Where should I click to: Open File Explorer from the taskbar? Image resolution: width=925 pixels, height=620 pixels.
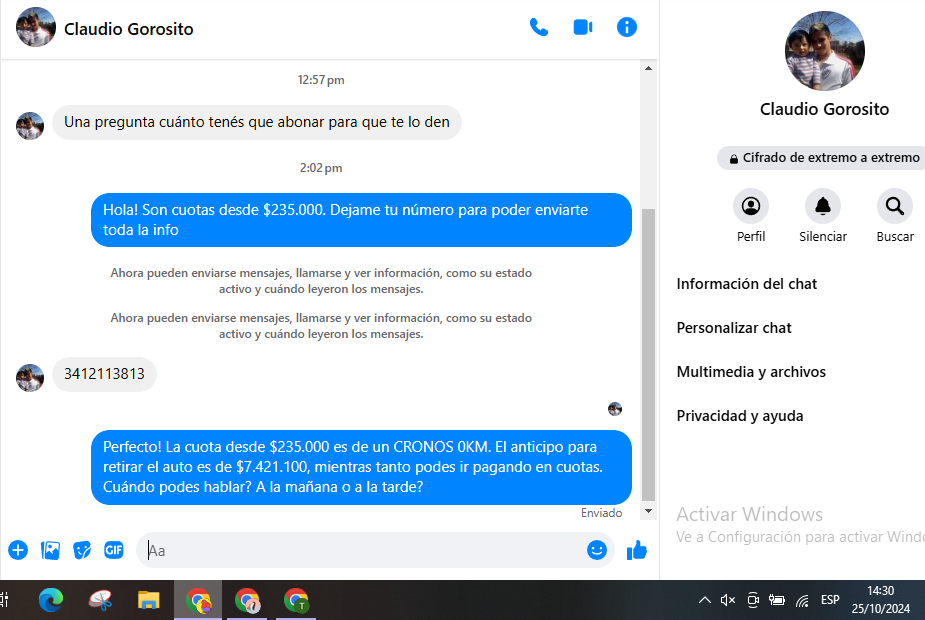pyautogui.click(x=148, y=600)
